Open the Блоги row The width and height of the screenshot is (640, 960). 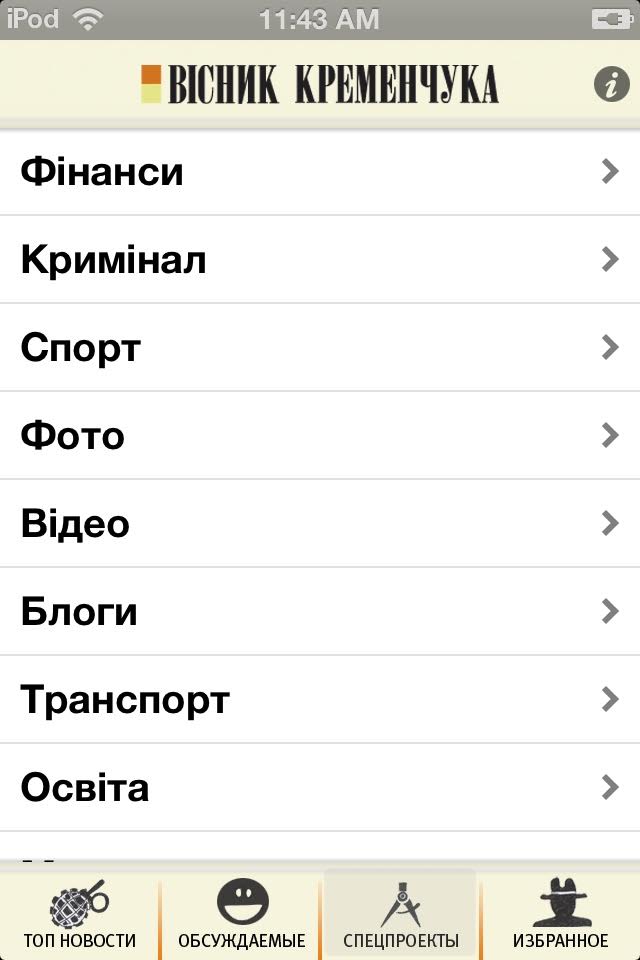click(x=320, y=612)
